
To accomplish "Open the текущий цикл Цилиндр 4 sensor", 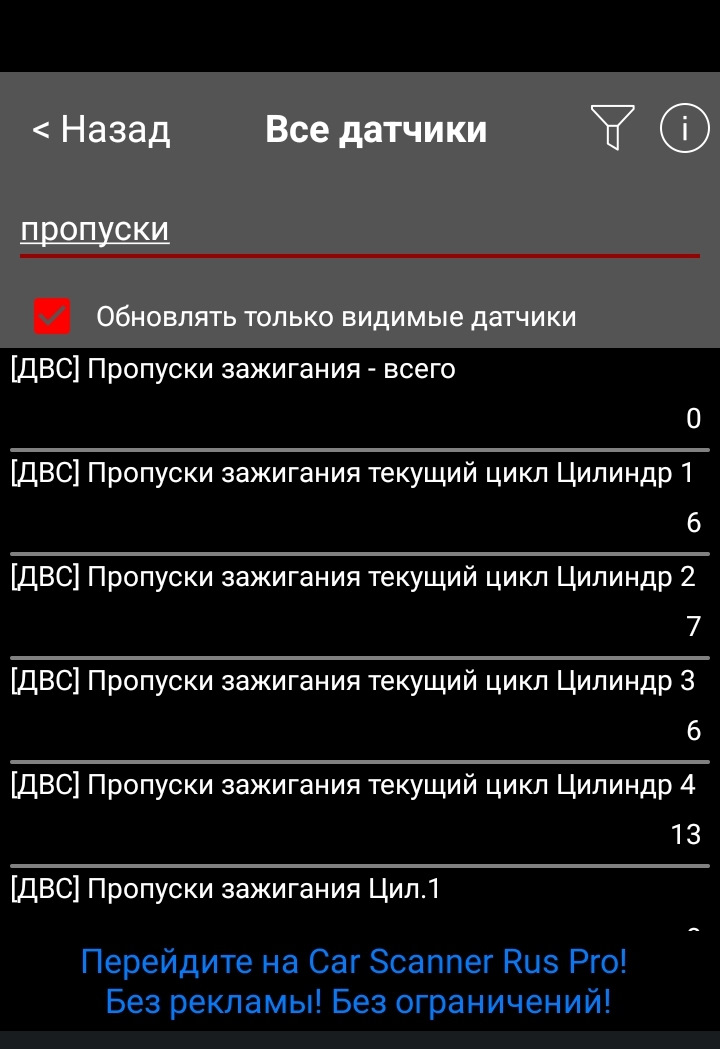I will 358,811.
